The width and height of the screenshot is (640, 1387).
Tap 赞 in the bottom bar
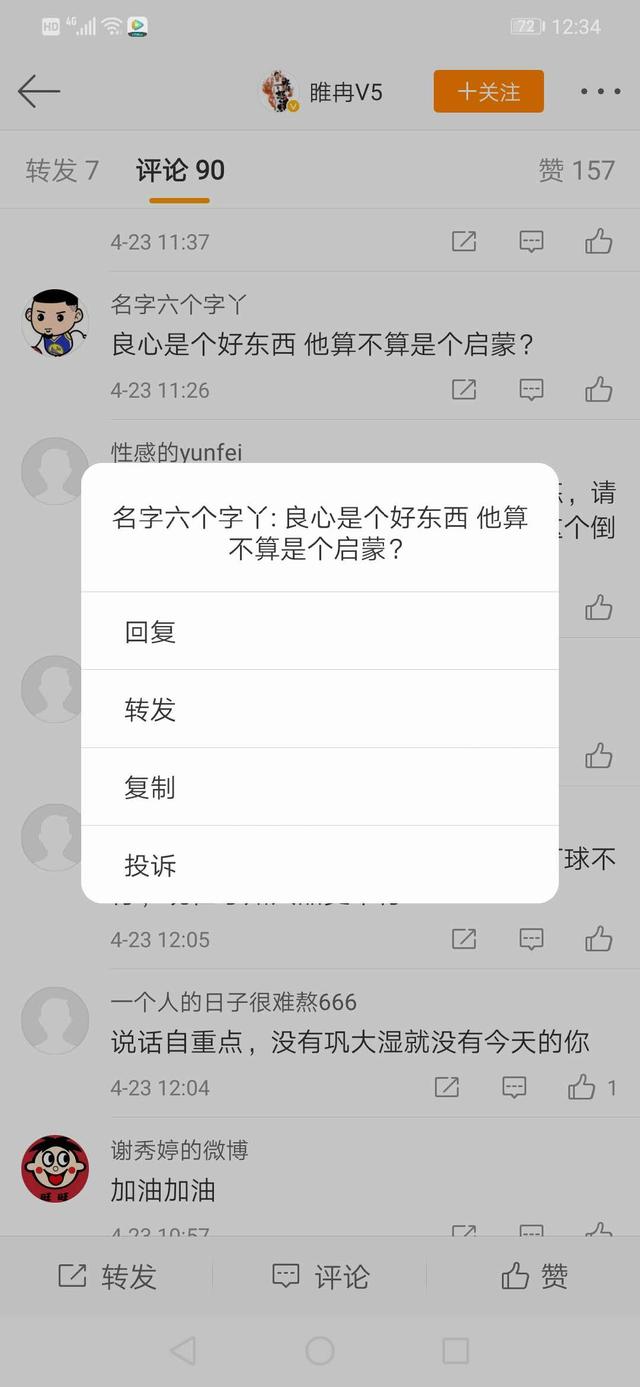(x=534, y=1276)
